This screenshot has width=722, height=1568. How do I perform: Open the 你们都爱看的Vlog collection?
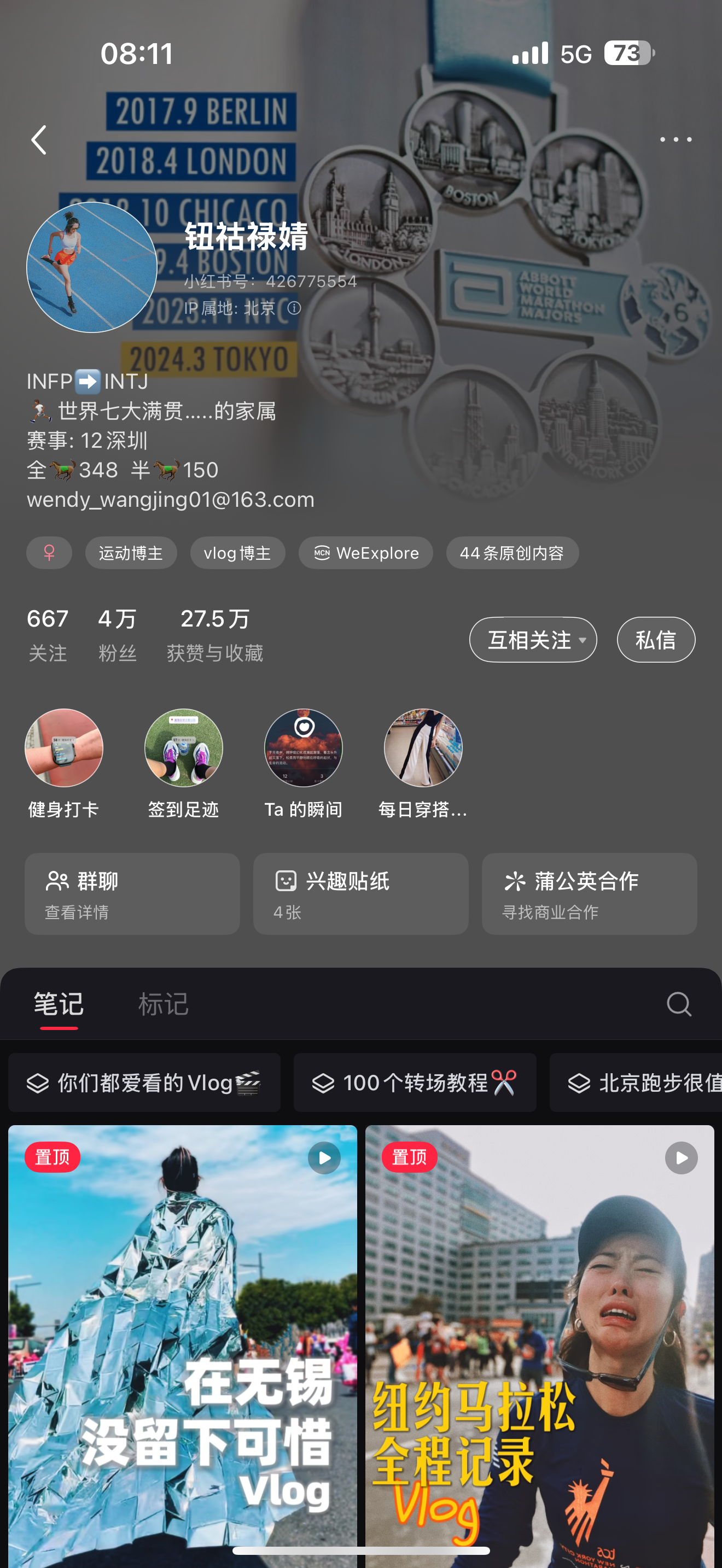(144, 1083)
